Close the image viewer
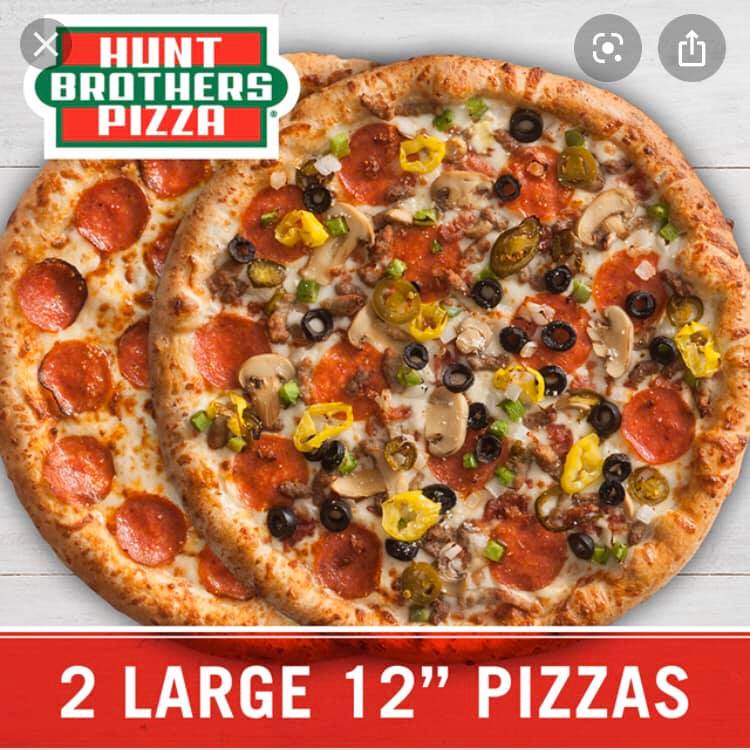The height and width of the screenshot is (750, 750). [44, 45]
